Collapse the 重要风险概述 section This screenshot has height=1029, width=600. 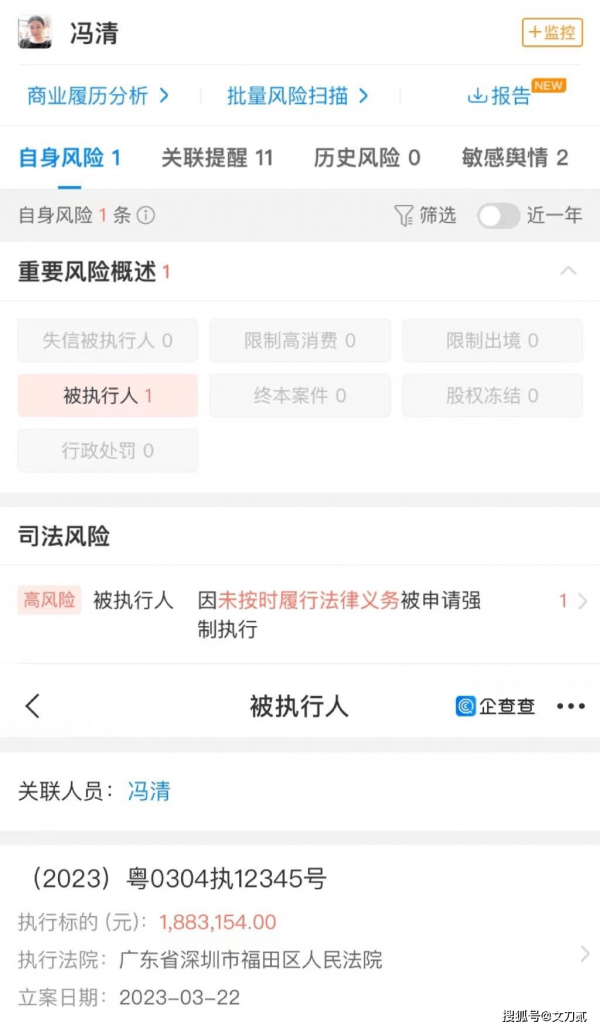click(568, 271)
